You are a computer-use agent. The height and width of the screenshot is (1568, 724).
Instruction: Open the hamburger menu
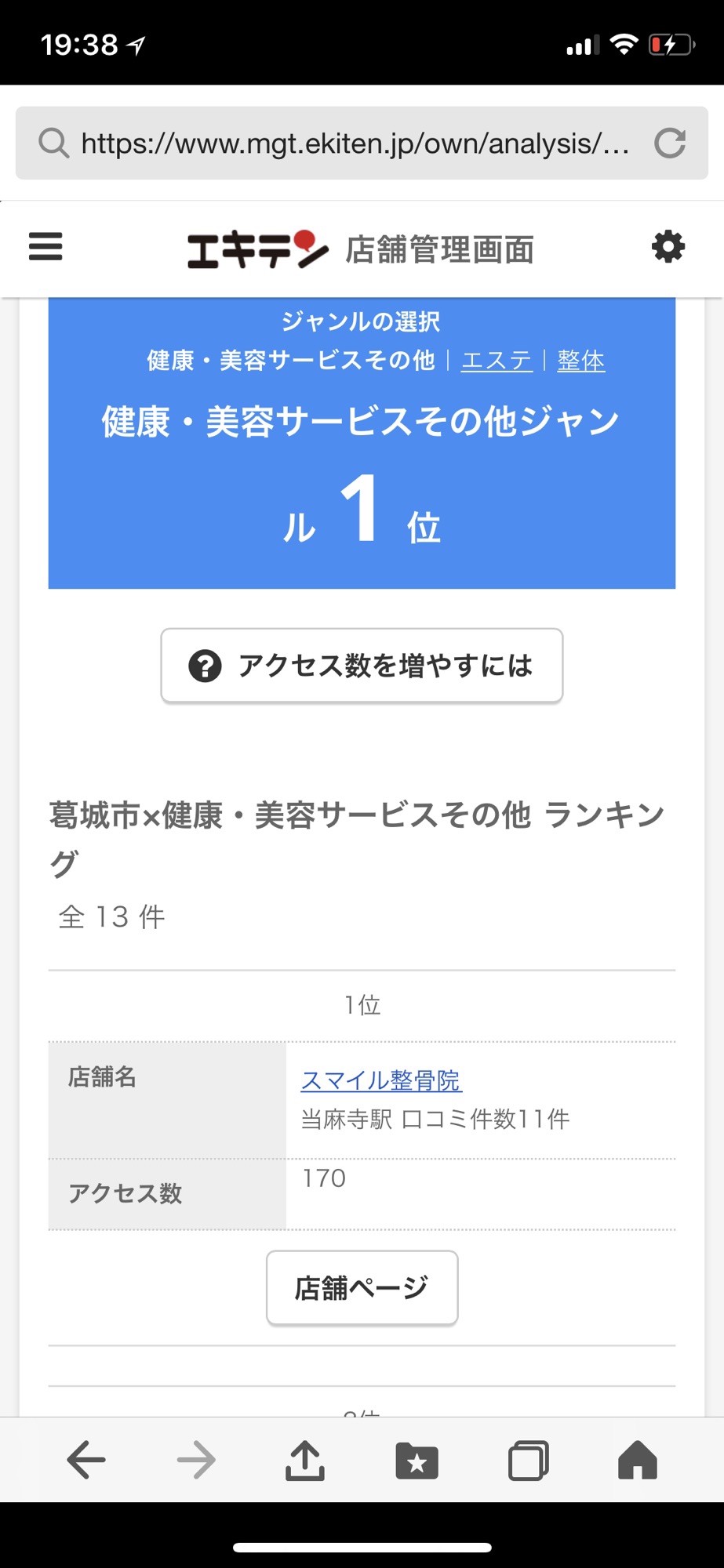coord(45,246)
